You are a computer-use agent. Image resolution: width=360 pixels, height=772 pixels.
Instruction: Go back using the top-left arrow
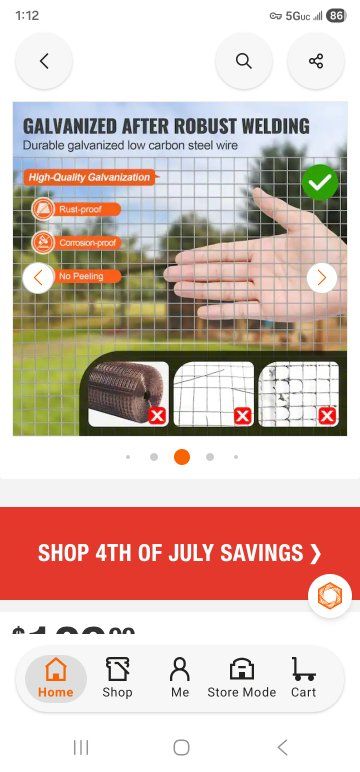pyautogui.click(x=44, y=61)
